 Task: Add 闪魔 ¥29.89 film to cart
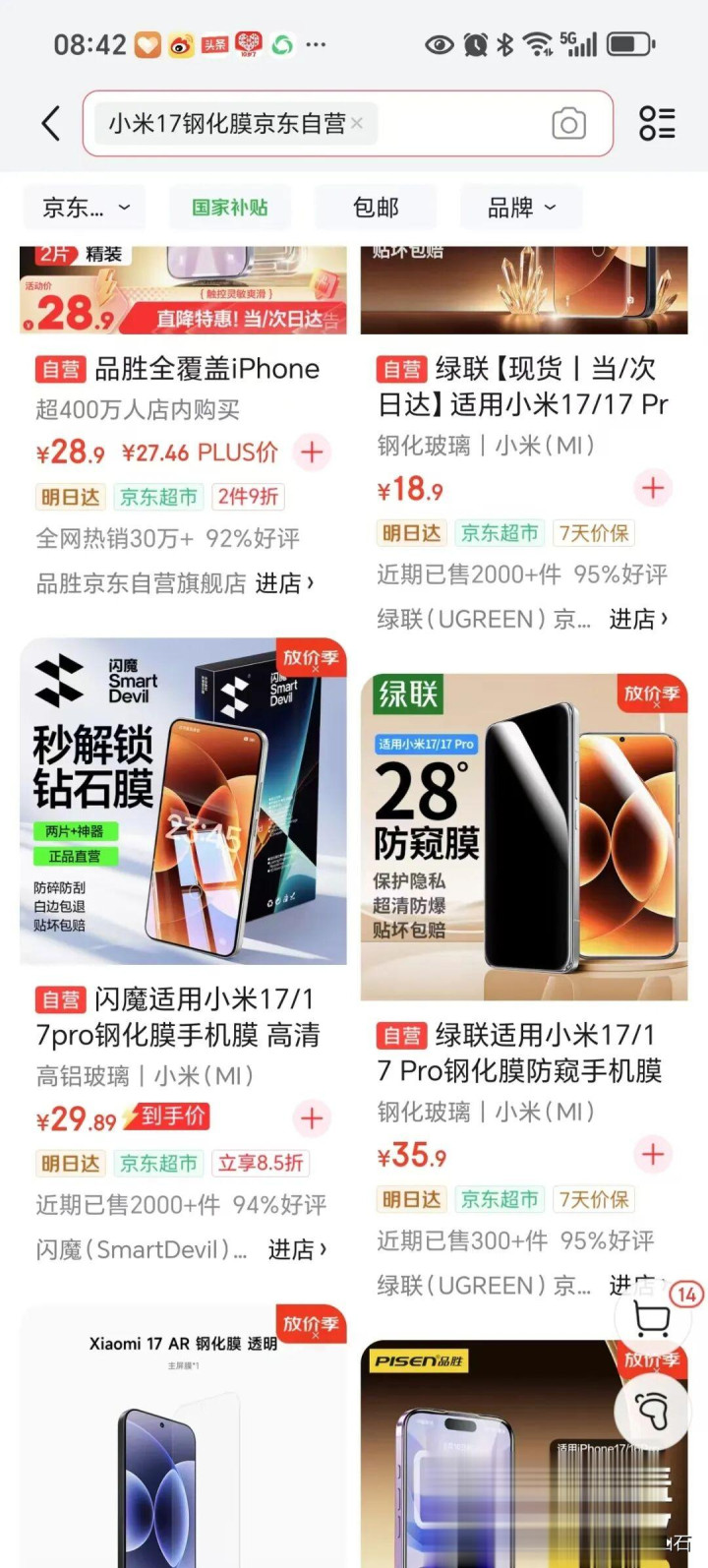point(312,1118)
